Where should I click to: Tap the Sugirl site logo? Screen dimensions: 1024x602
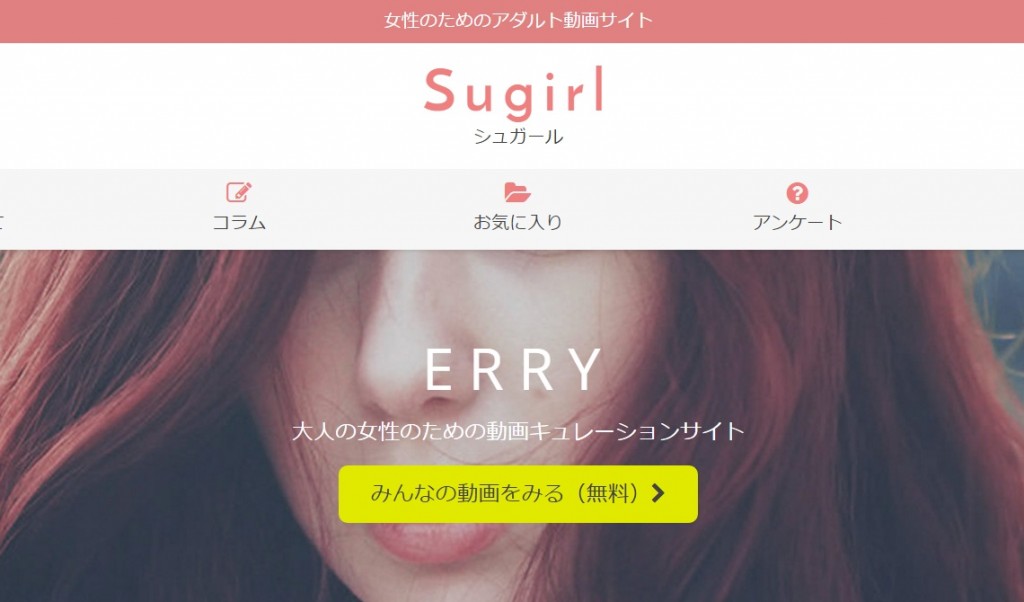(514, 94)
